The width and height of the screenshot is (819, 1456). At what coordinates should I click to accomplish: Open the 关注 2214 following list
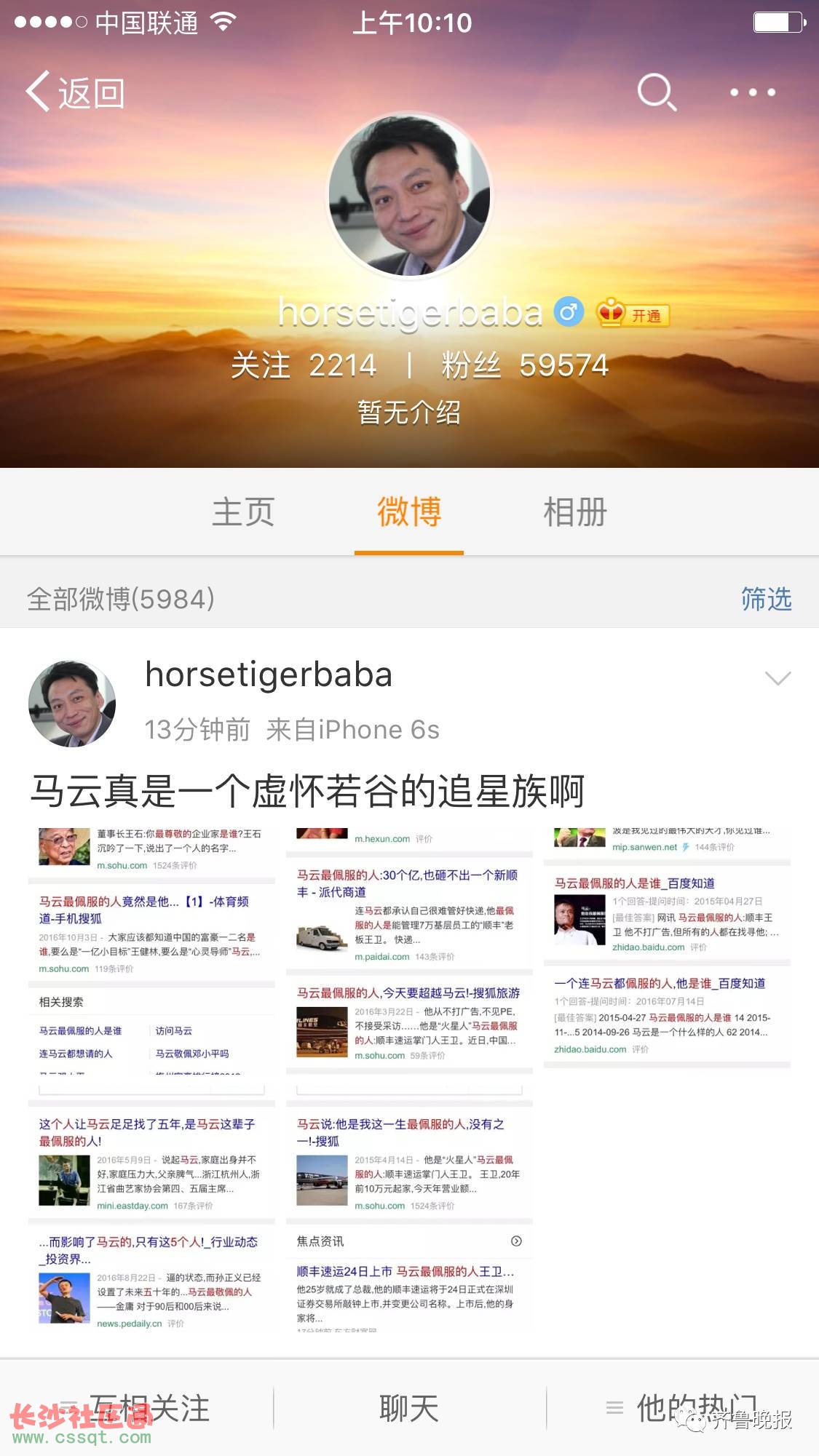click(304, 365)
